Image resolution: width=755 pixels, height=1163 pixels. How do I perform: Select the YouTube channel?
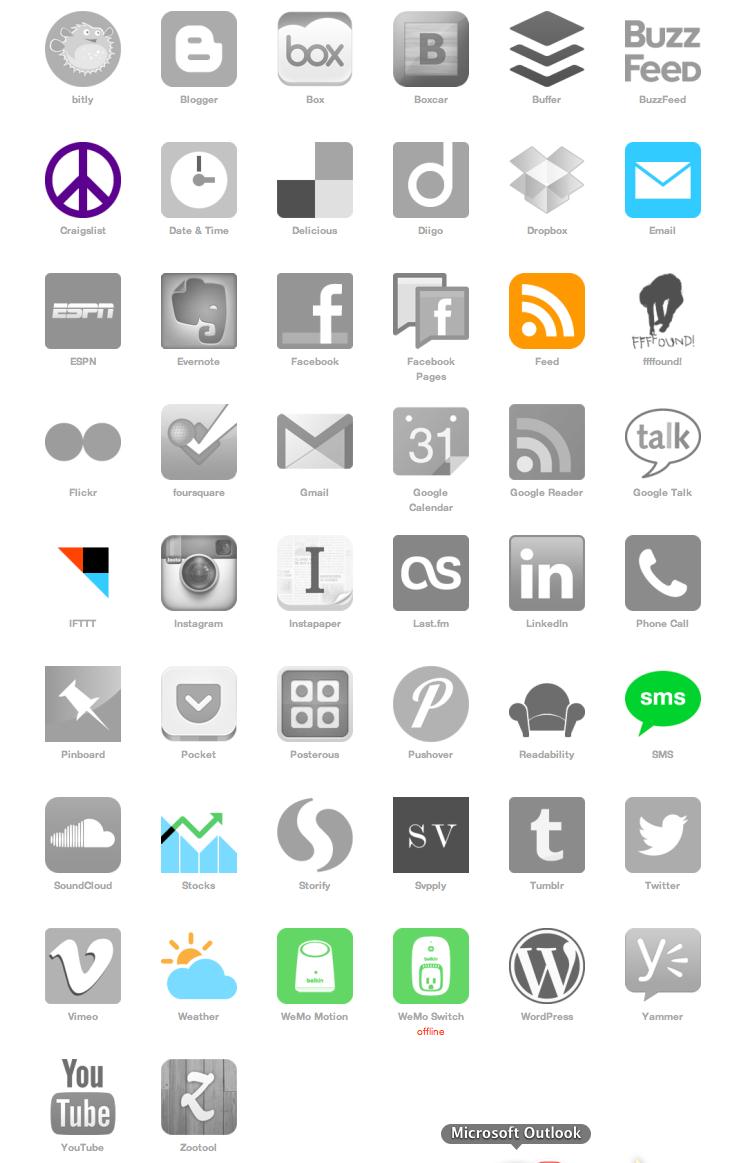point(83,1097)
